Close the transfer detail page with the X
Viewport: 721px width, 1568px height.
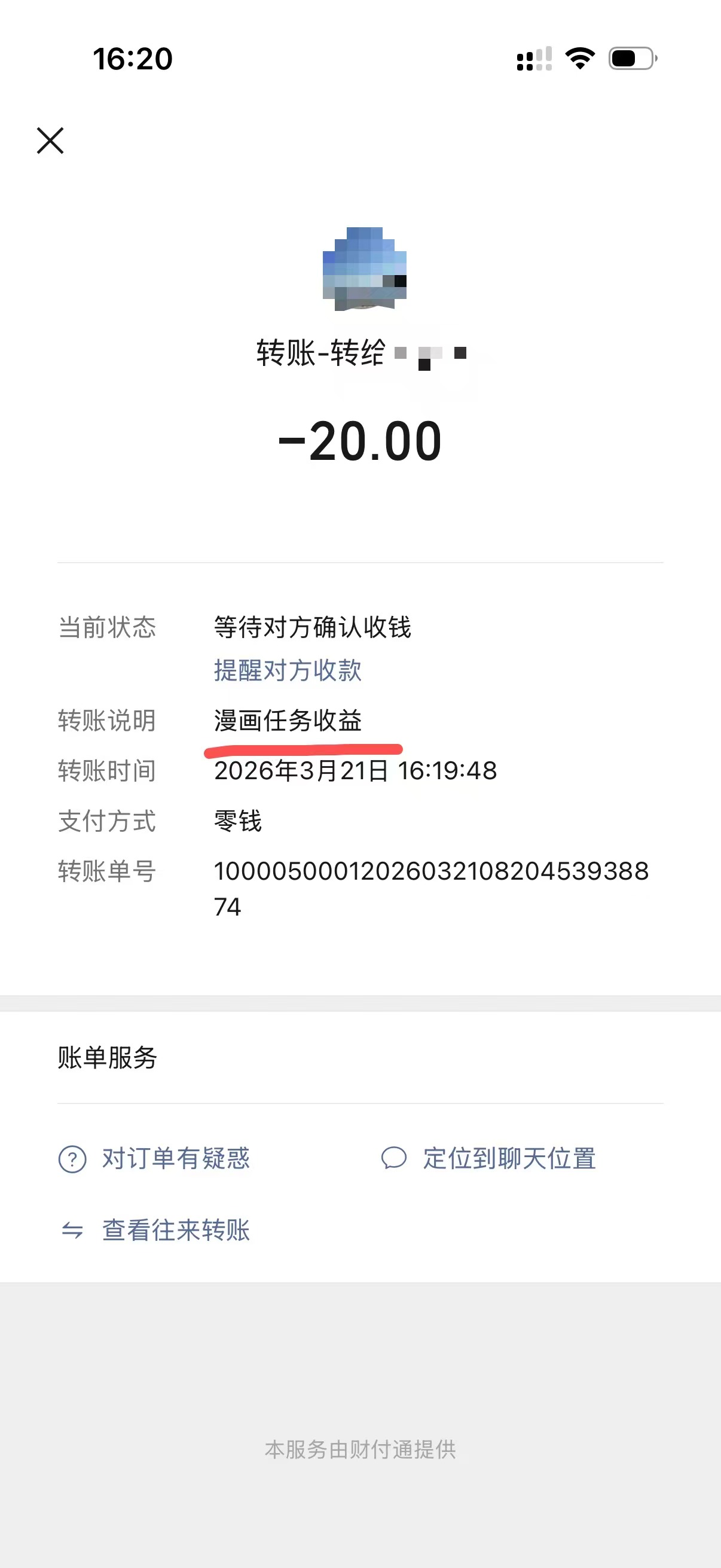tap(50, 141)
